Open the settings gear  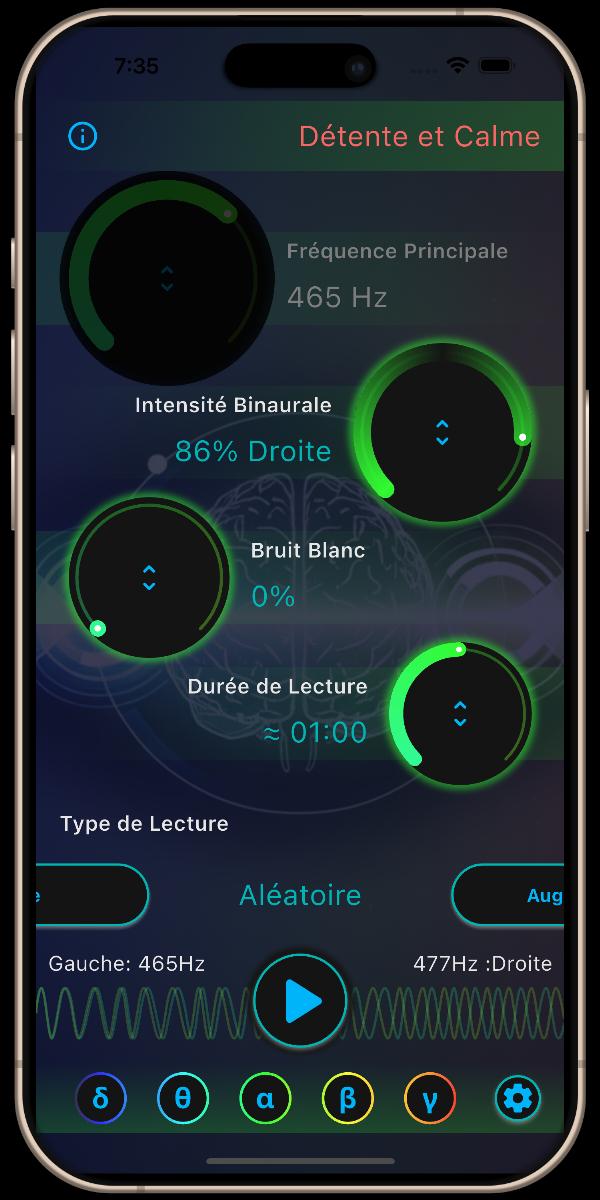point(518,1099)
